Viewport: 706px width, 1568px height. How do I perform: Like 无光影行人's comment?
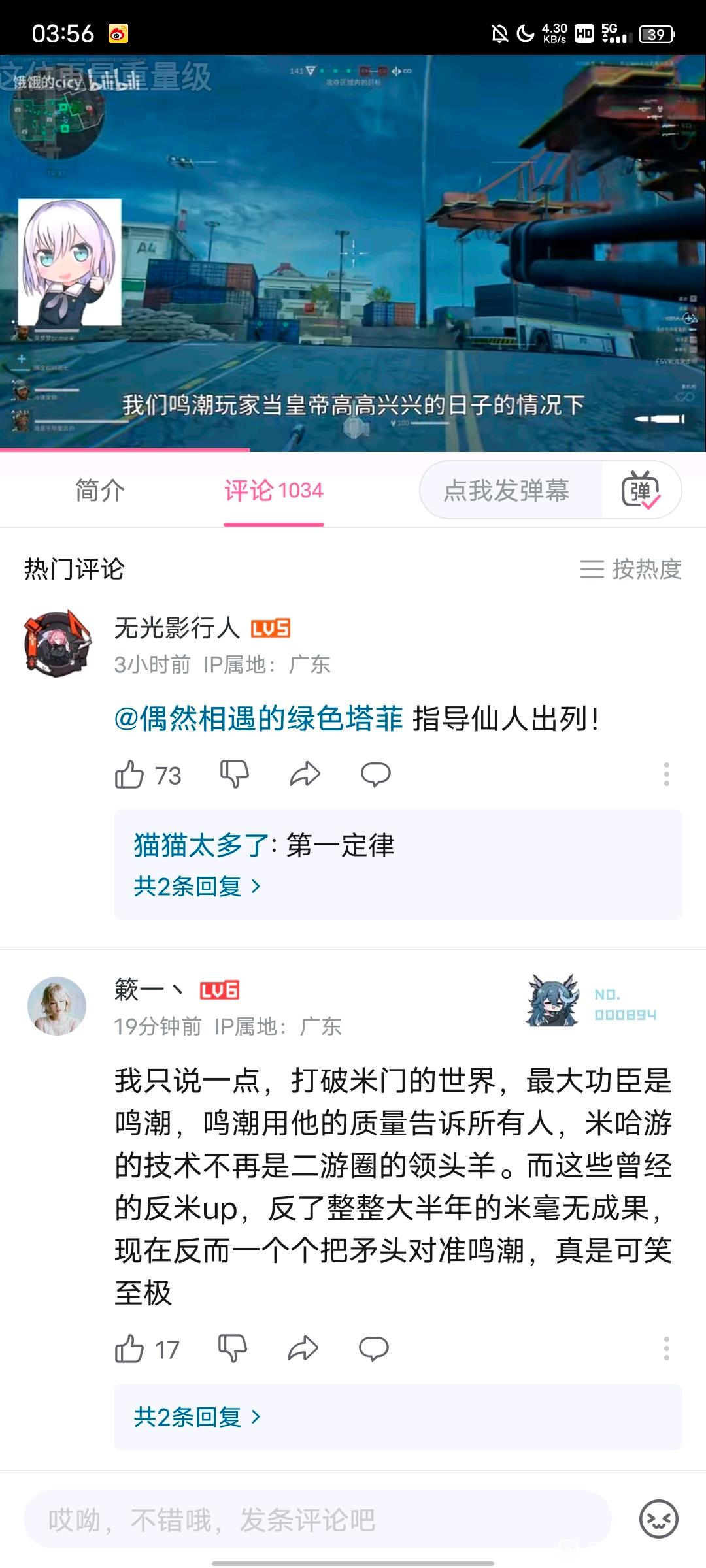pos(129,775)
